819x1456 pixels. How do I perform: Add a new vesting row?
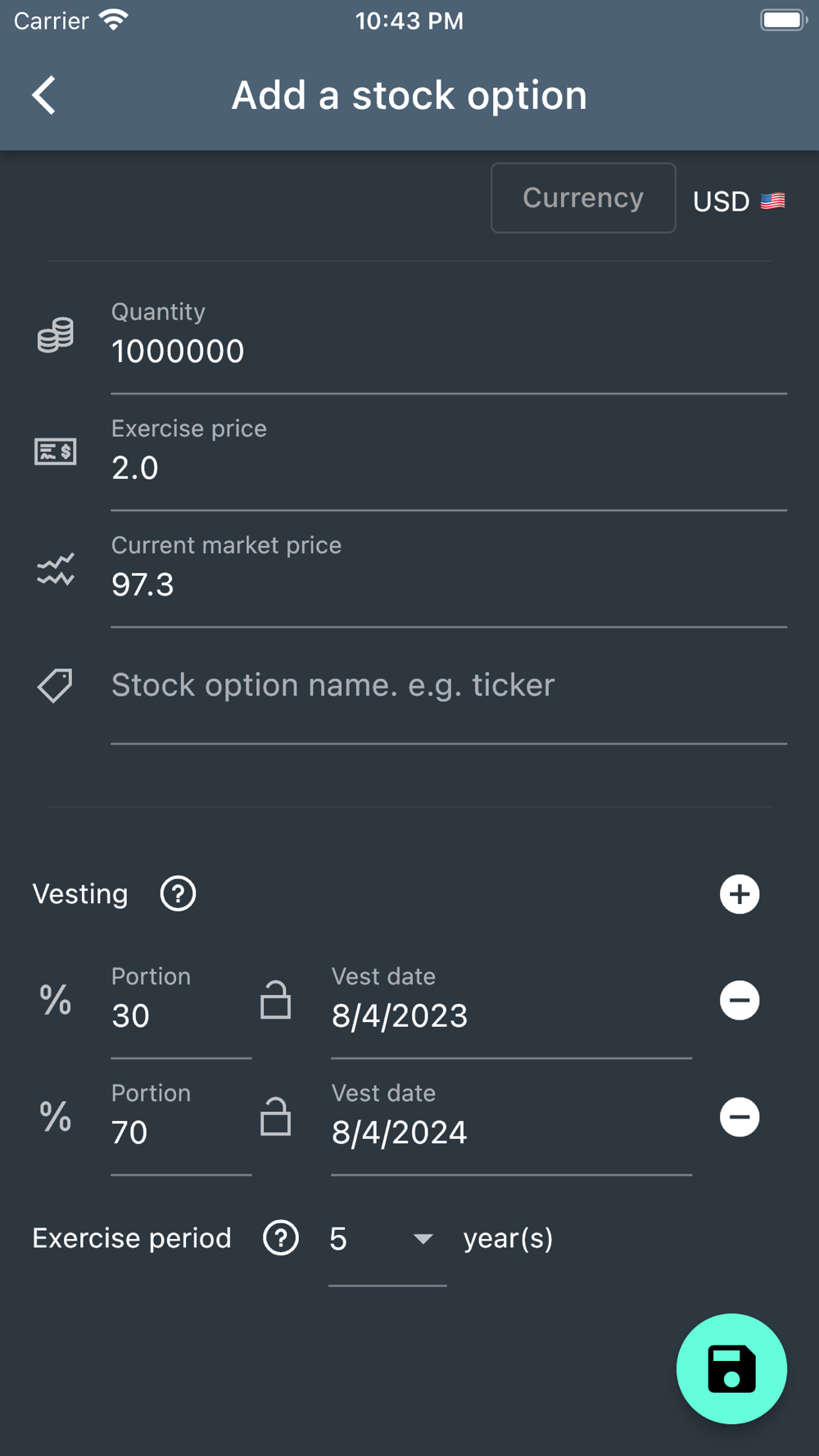click(x=740, y=894)
